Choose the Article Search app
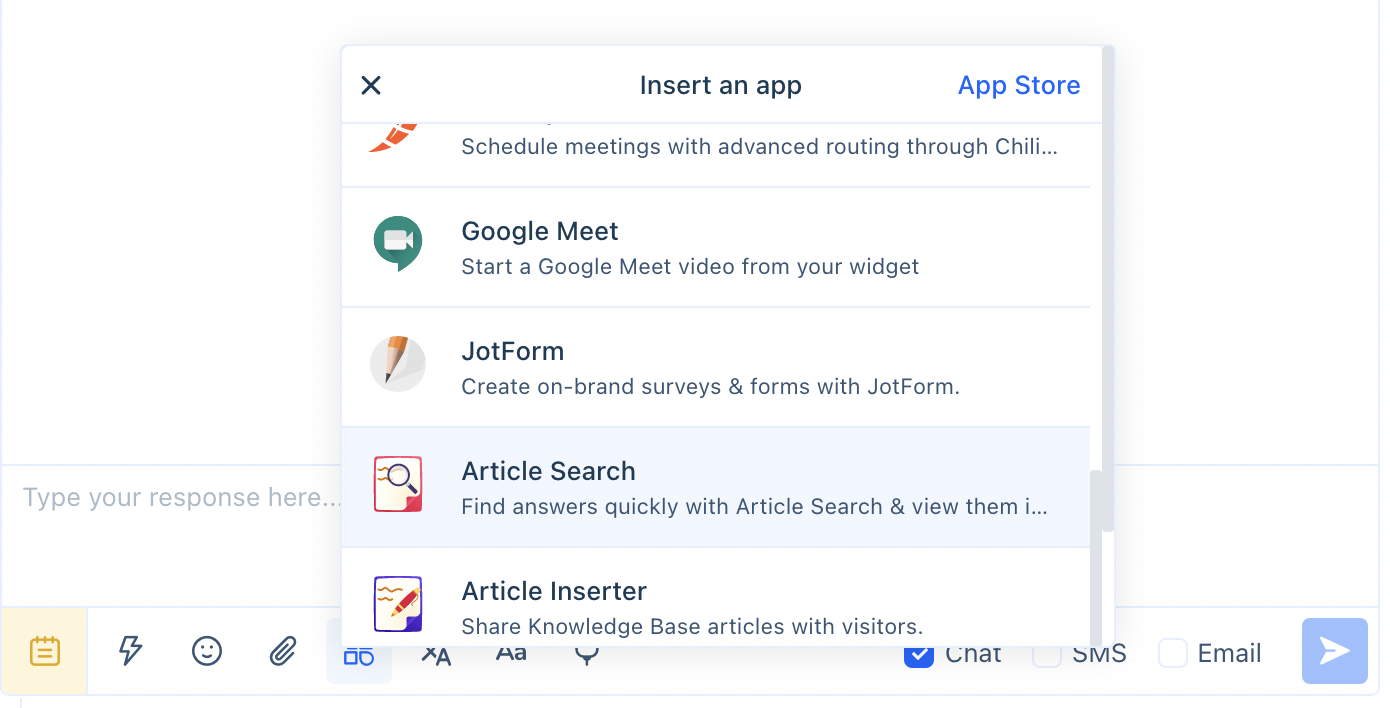This screenshot has height=708, width=1390. click(715, 487)
